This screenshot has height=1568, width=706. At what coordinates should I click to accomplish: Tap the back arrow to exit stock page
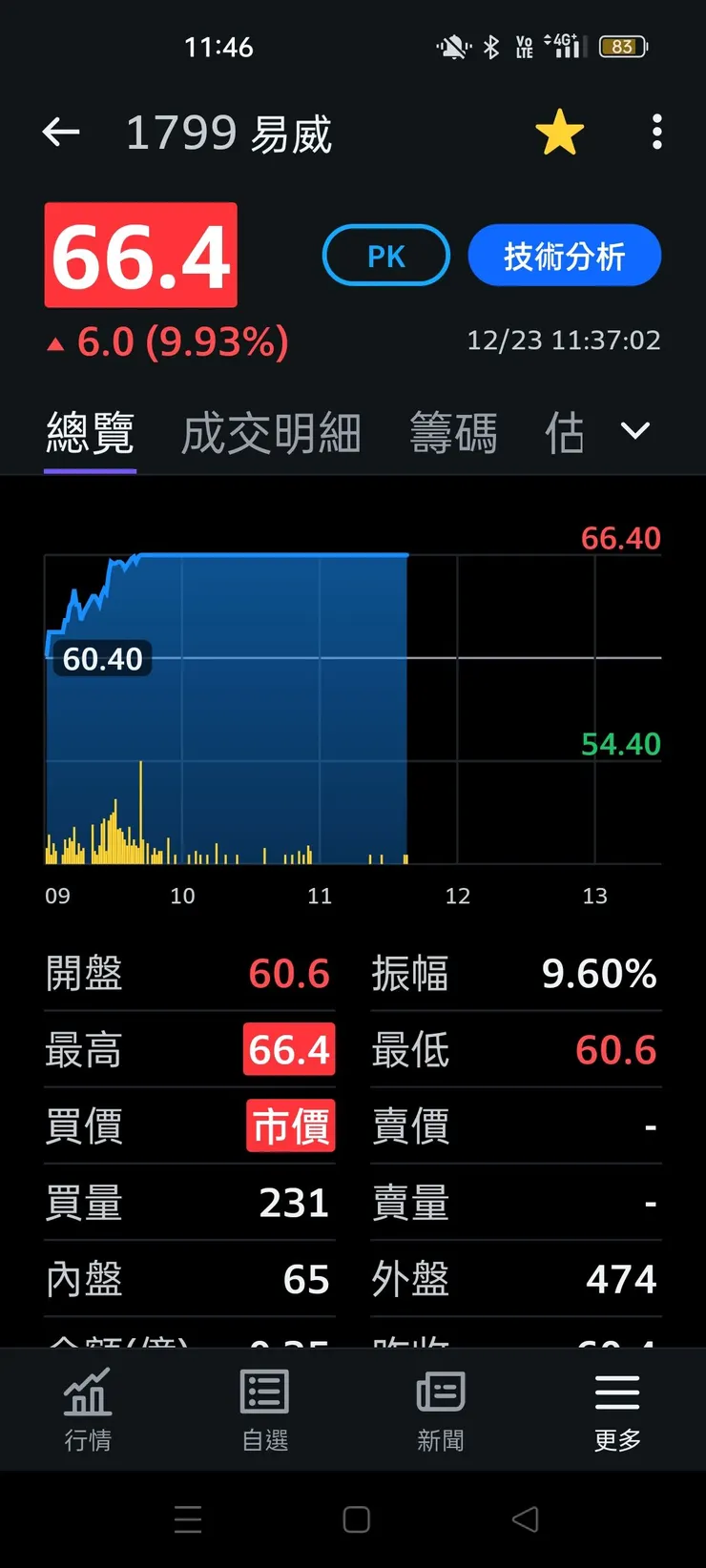pos(61,132)
